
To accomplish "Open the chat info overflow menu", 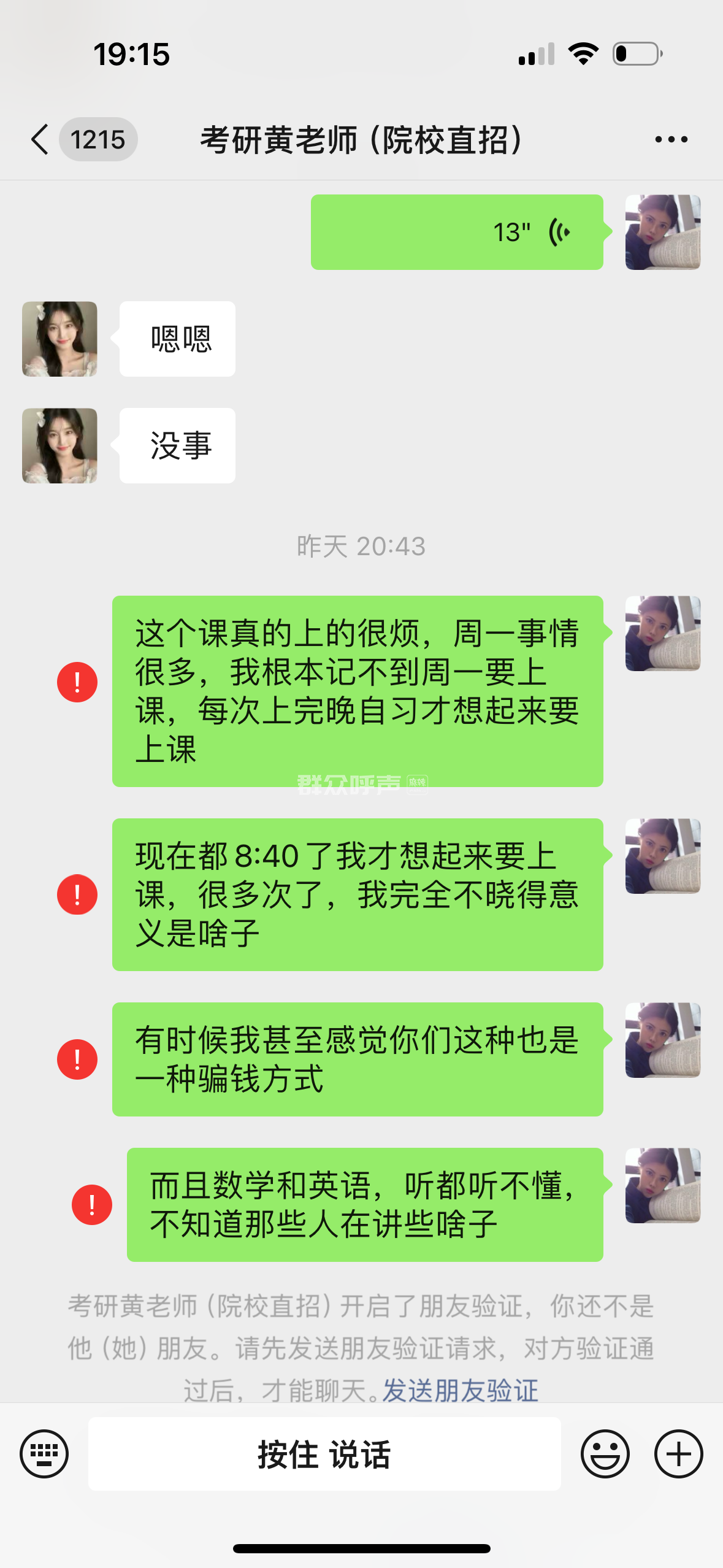I will pos(671,140).
